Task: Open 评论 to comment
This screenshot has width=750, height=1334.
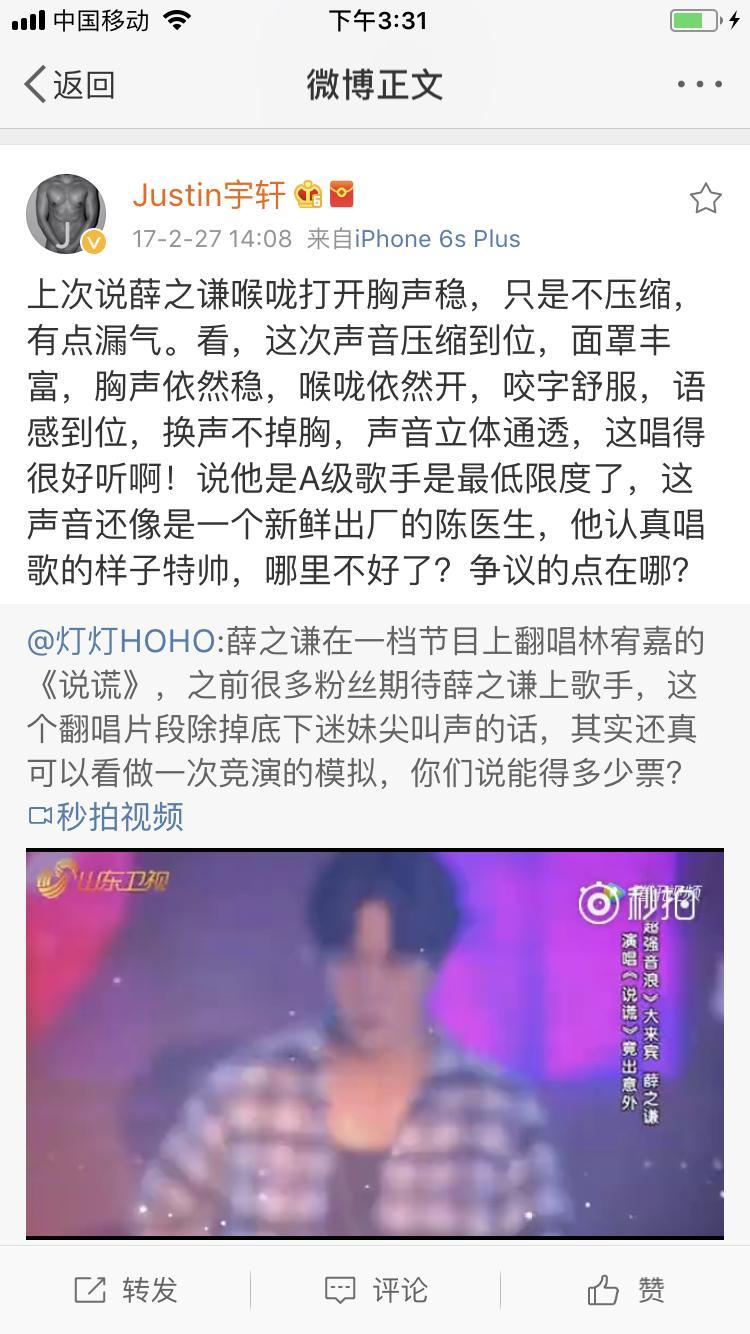Action: click(x=375, y=1290)
